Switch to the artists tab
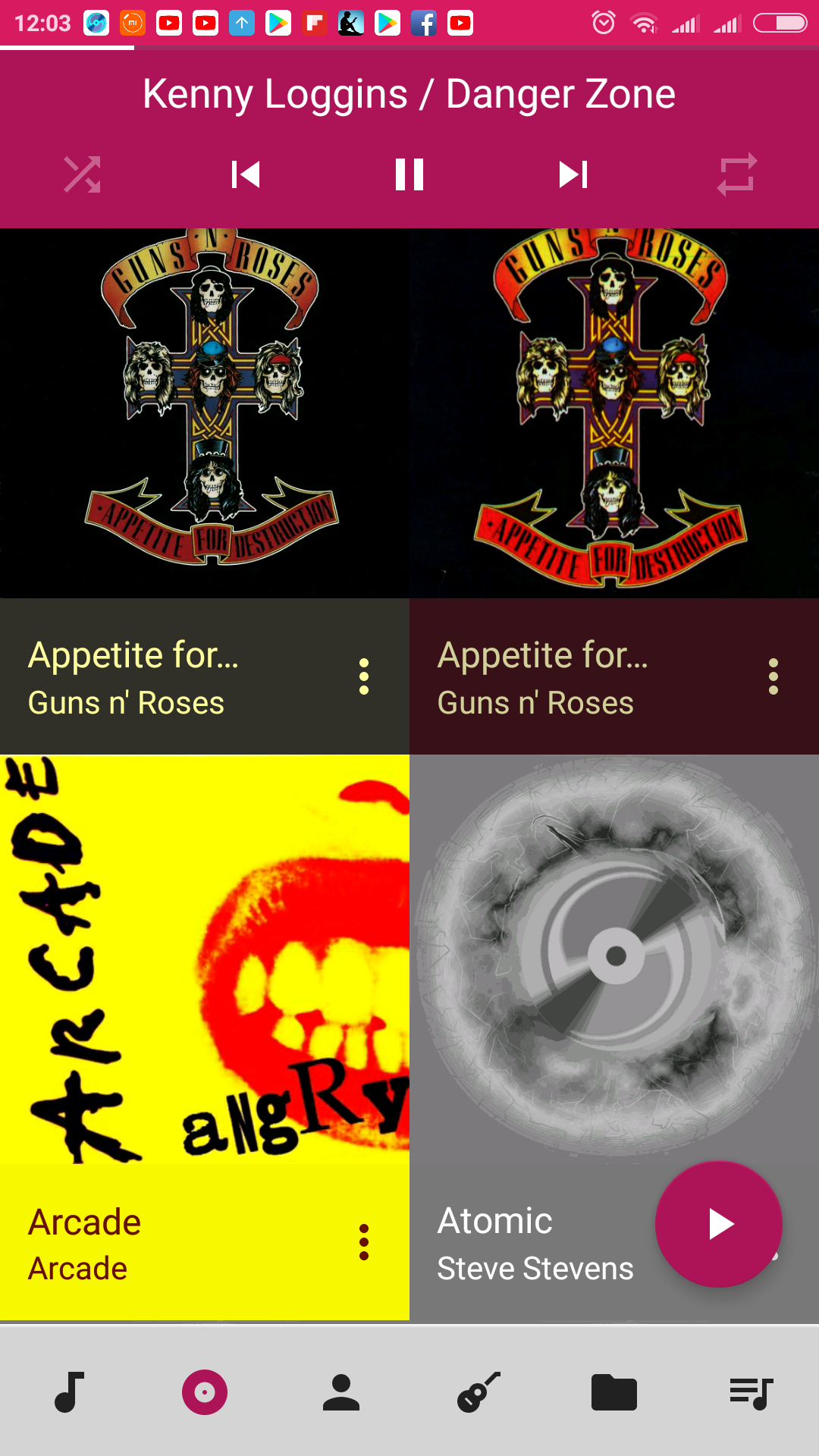Screen dimensions: 819x1456 pos(341,1392)
